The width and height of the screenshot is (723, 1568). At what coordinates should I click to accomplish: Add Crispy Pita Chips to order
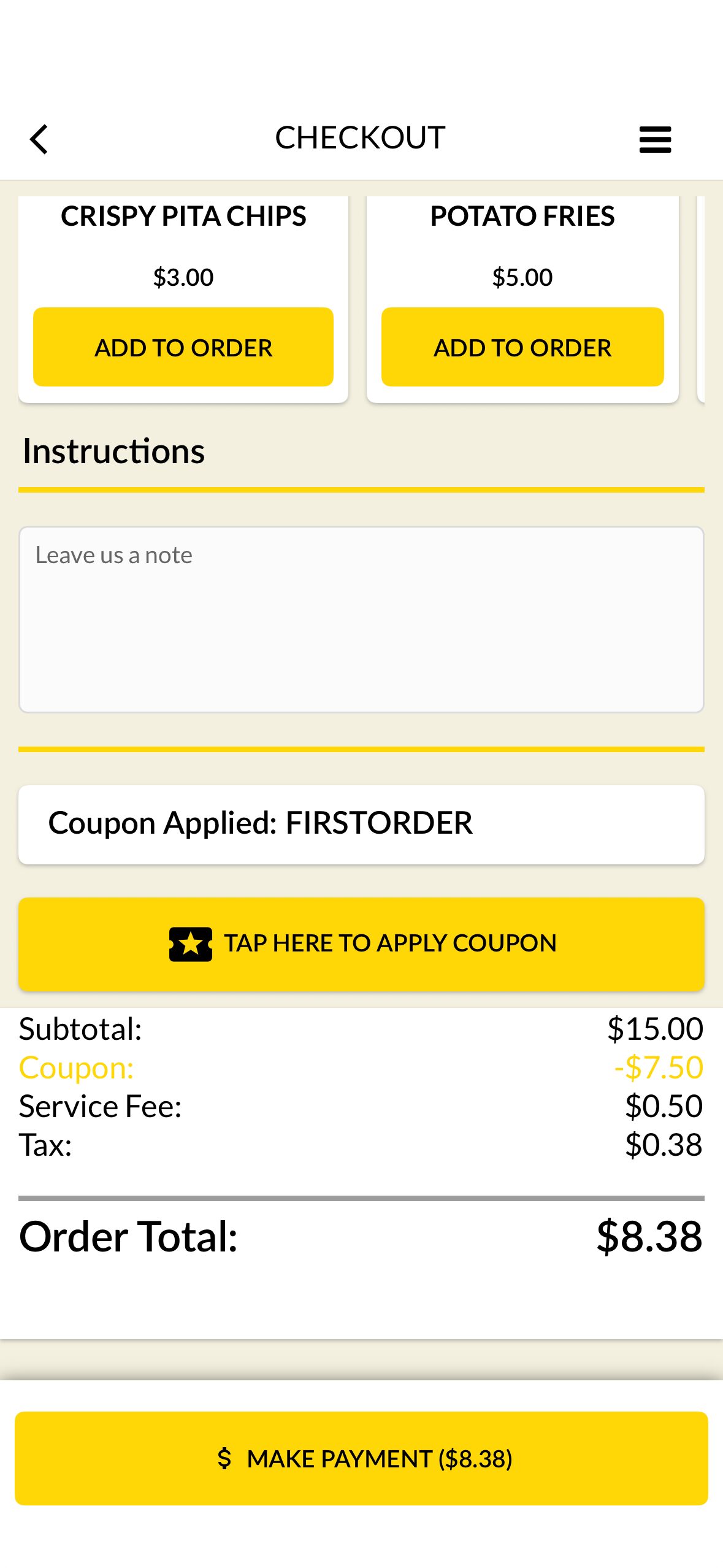pyautogui.click(x=183, y=347)
